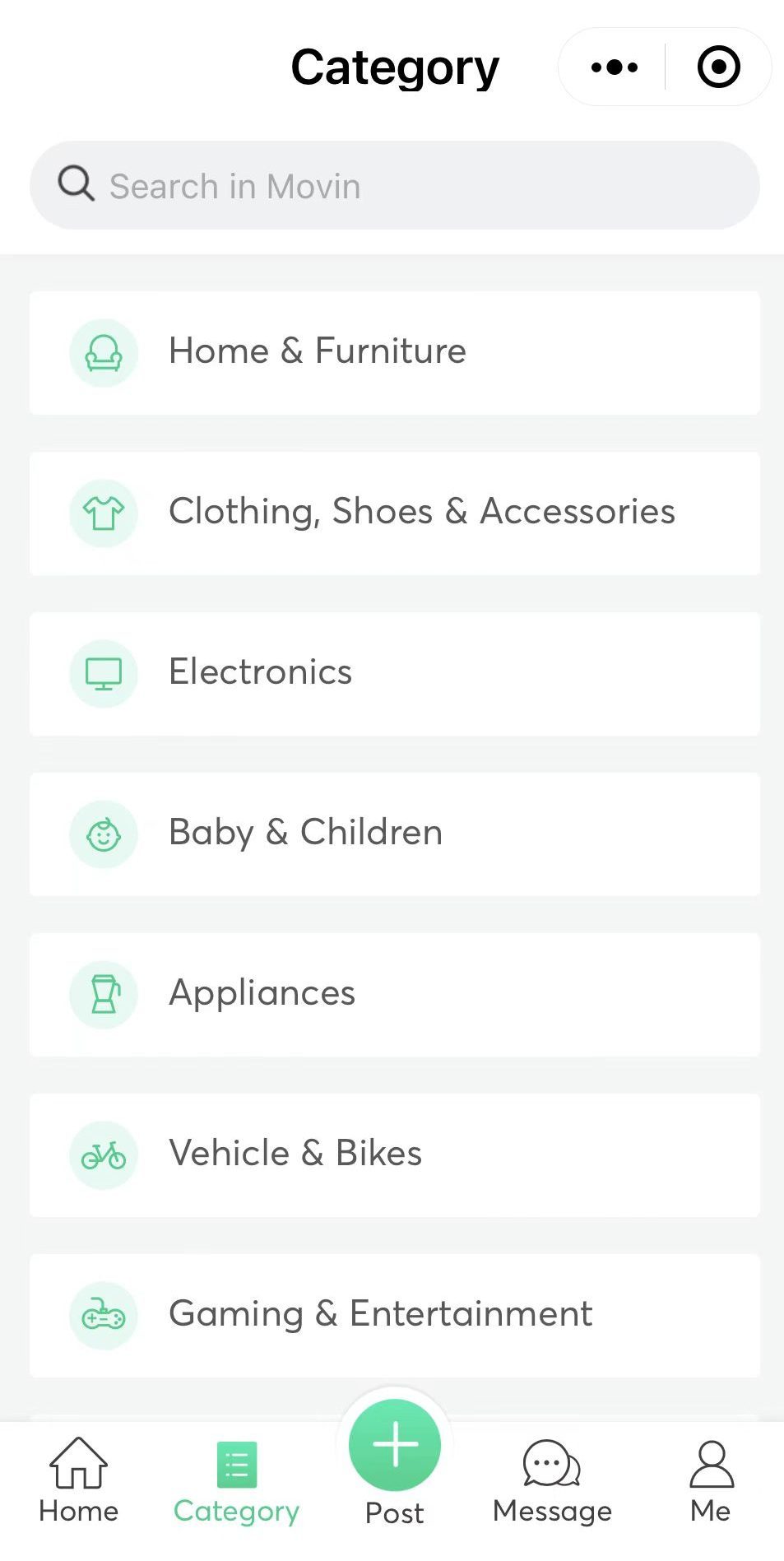Image resolution: width=784 pixels, height=1561 pixels.
Task: Create a new post with plus button
Action: click(x=395, y=1446)
